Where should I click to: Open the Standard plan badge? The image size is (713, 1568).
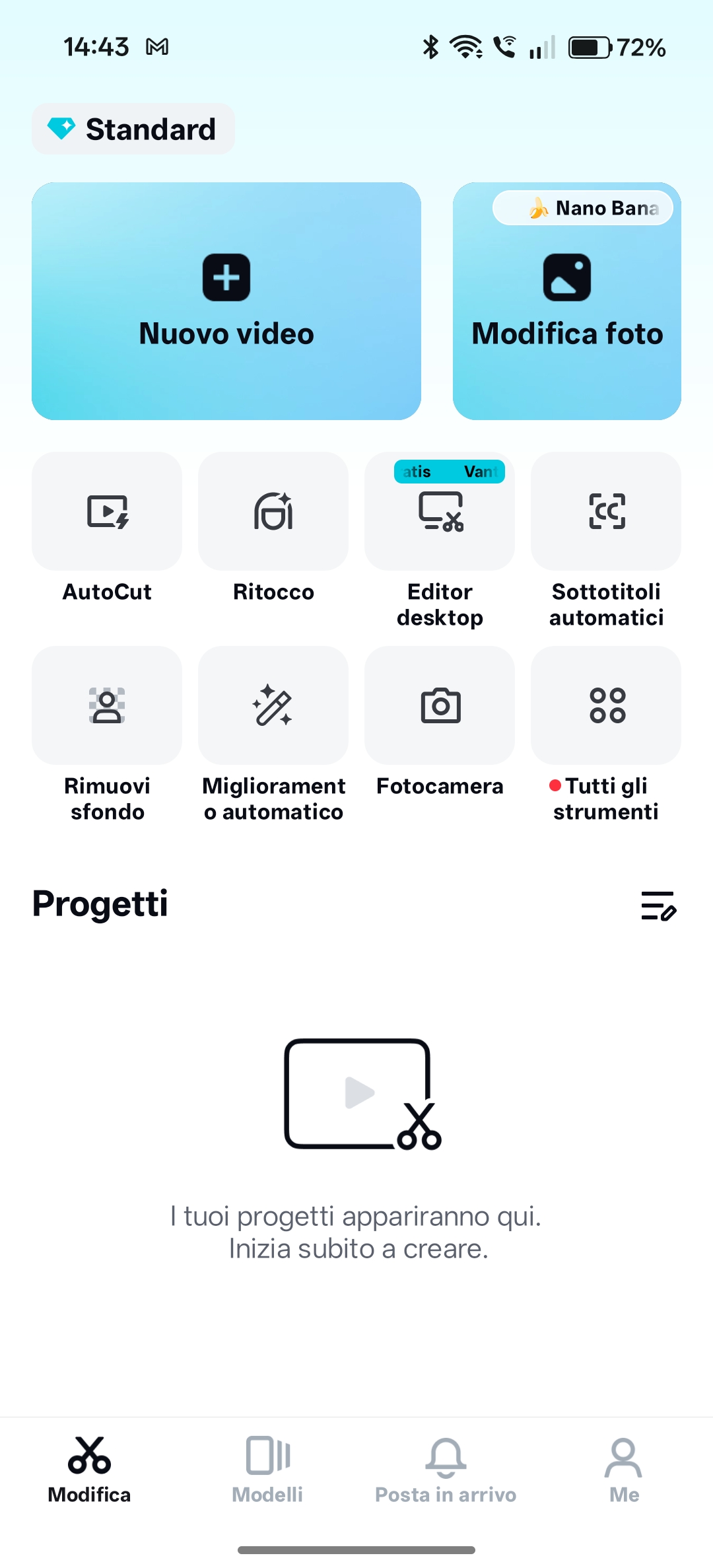(133, 129)
